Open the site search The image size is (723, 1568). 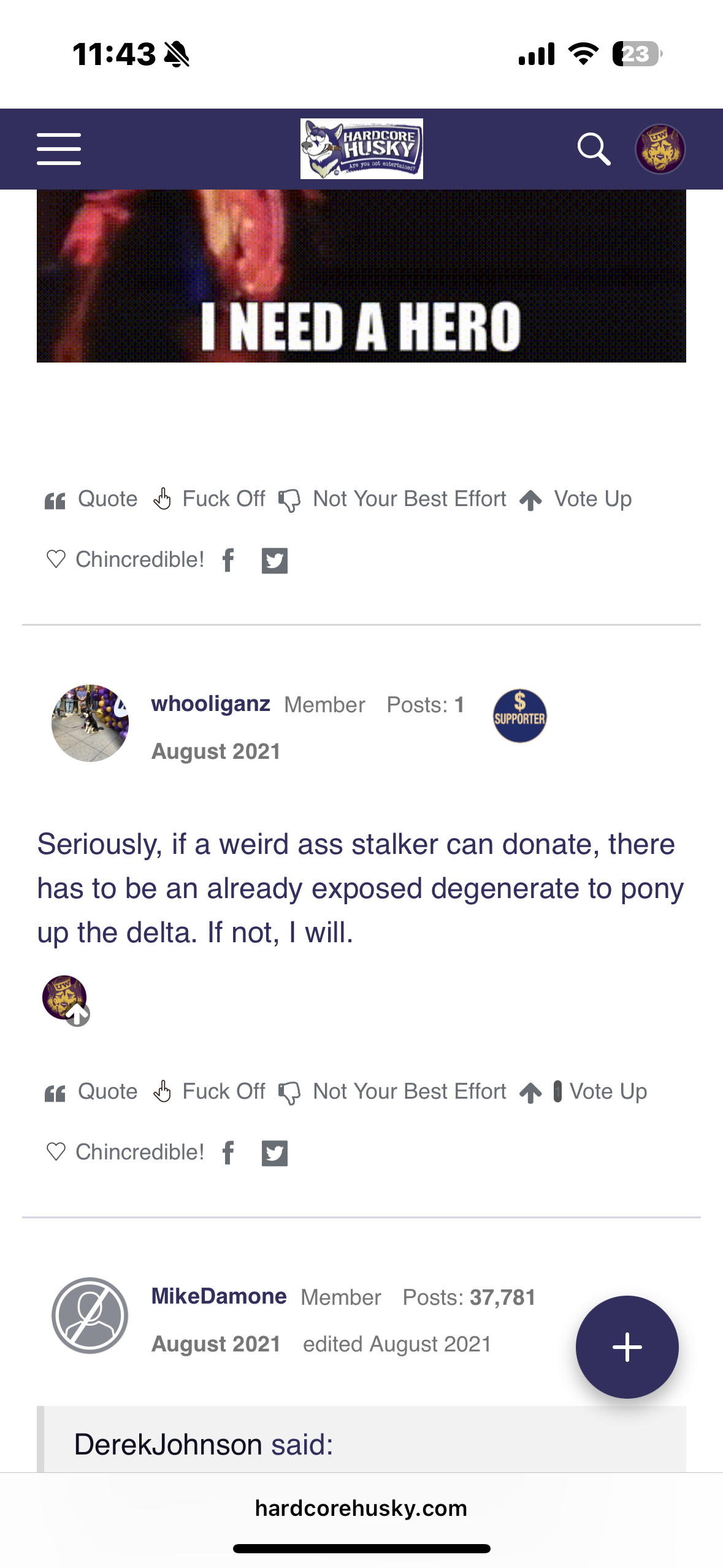(x=594, y=149)
